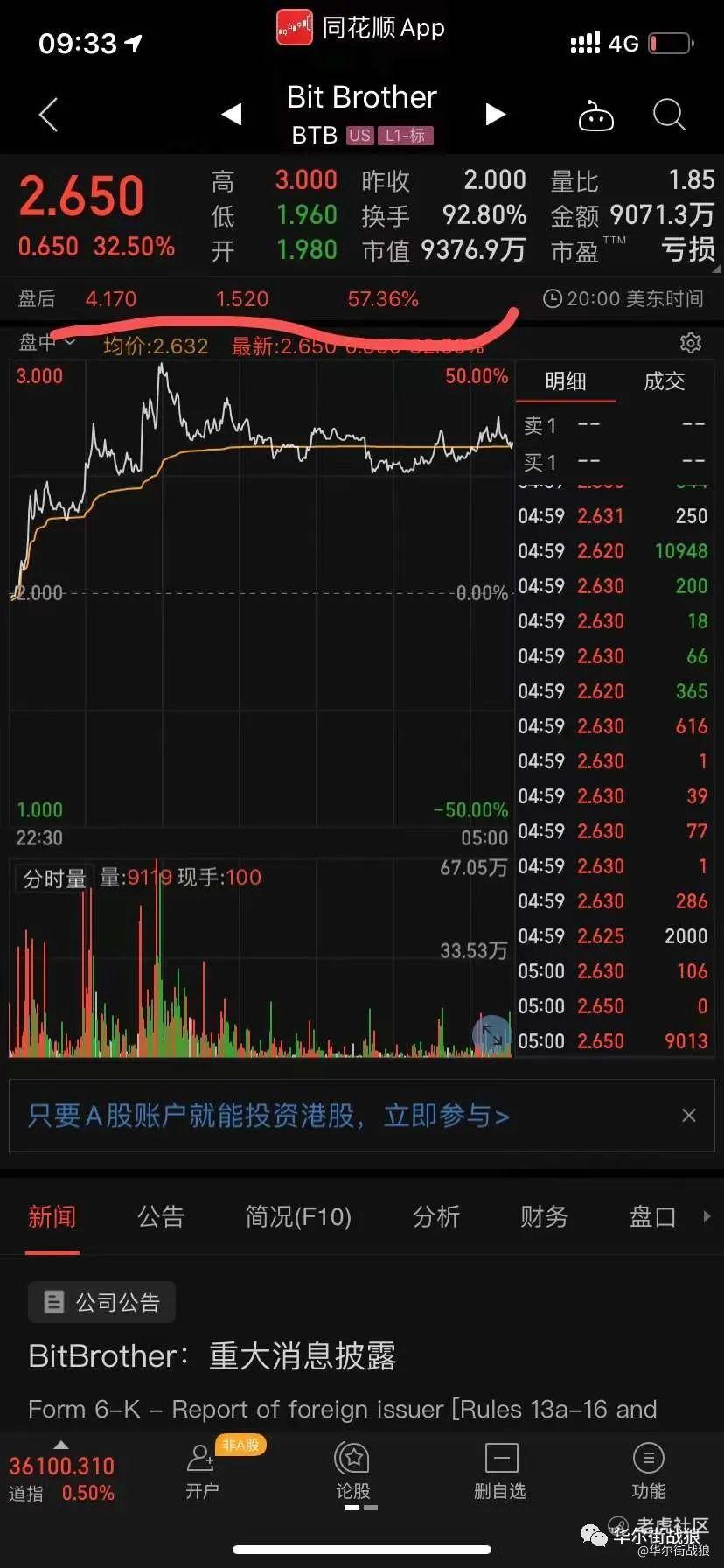The height and width of the screenshot is (1568, 724).
Task: Open 开户 account opening
Action: click(202, 1472)
